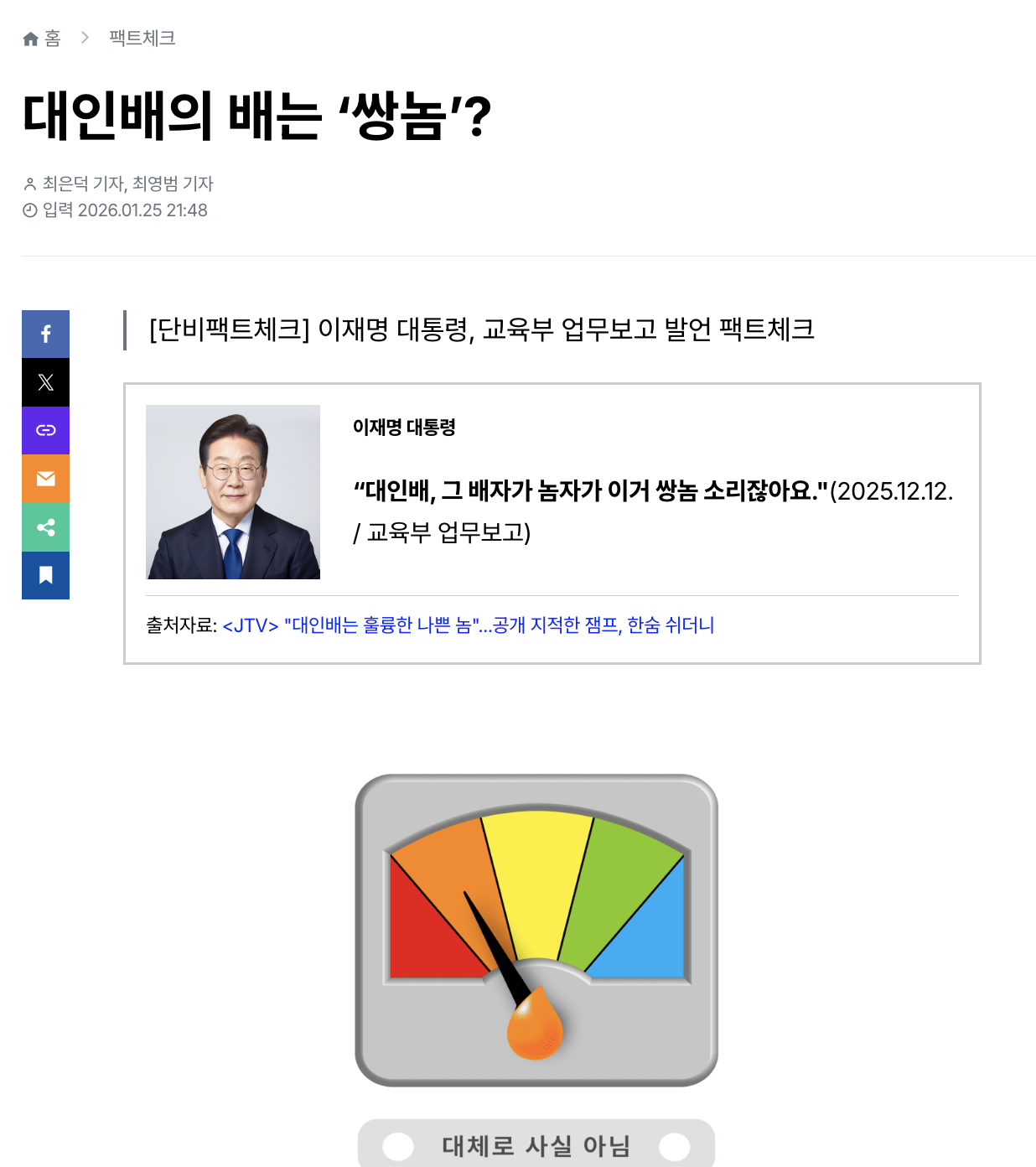Open the green share icon
Image resolution: width=1036 pixels, height=1167 pixels.
coord(46,527)
